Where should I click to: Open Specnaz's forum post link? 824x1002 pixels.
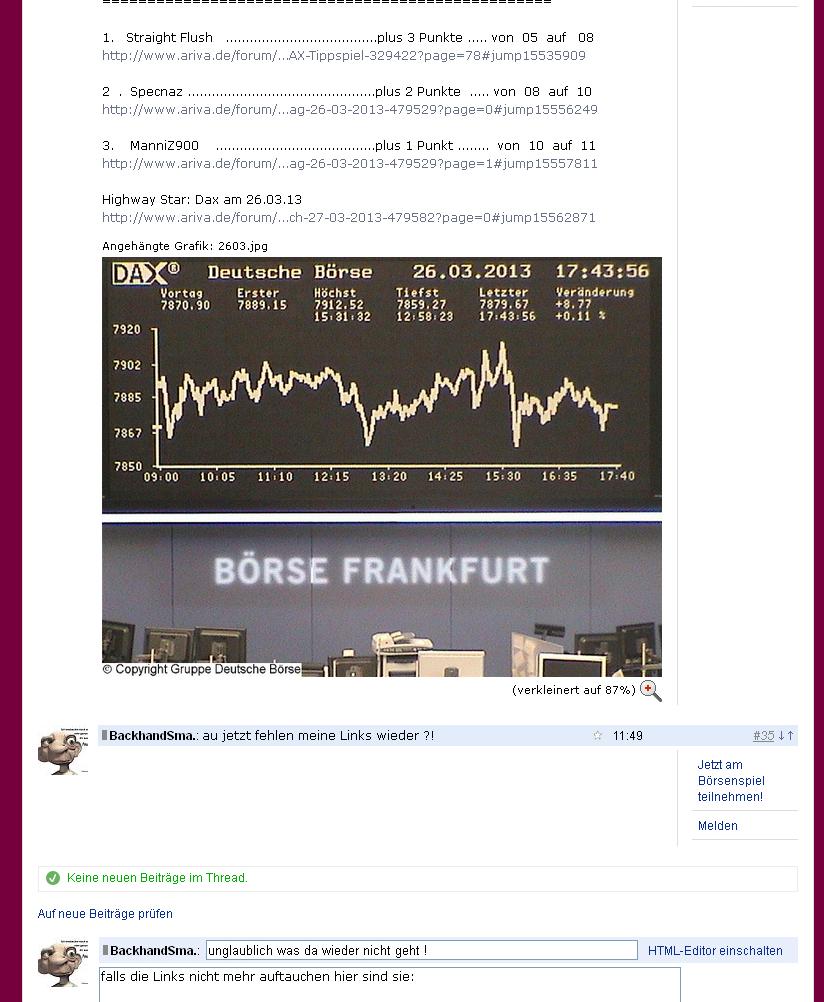click(x=349, y=110)
